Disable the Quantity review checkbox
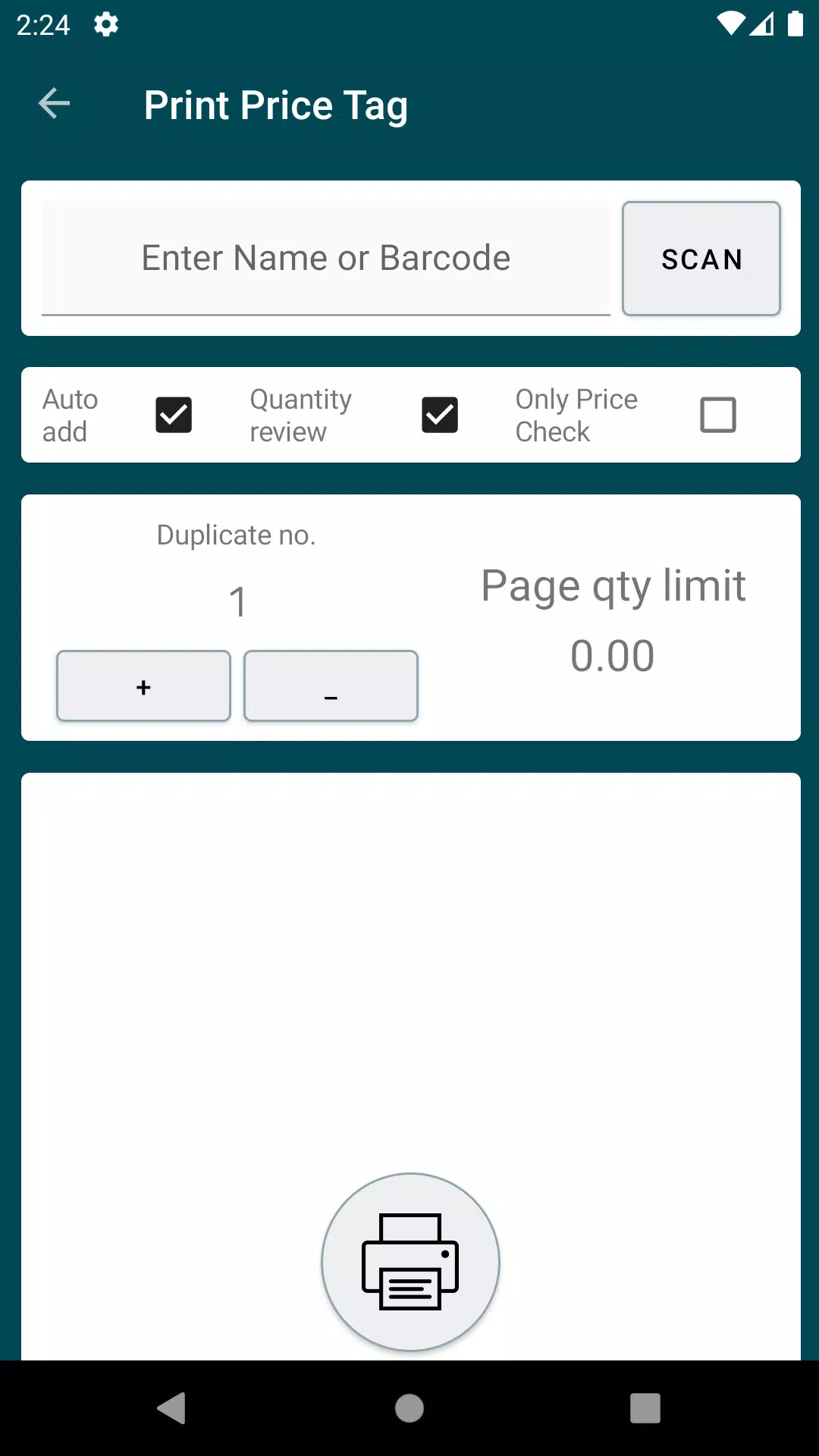This screenshot has height=1456, width=819. (x=440, y=415)
